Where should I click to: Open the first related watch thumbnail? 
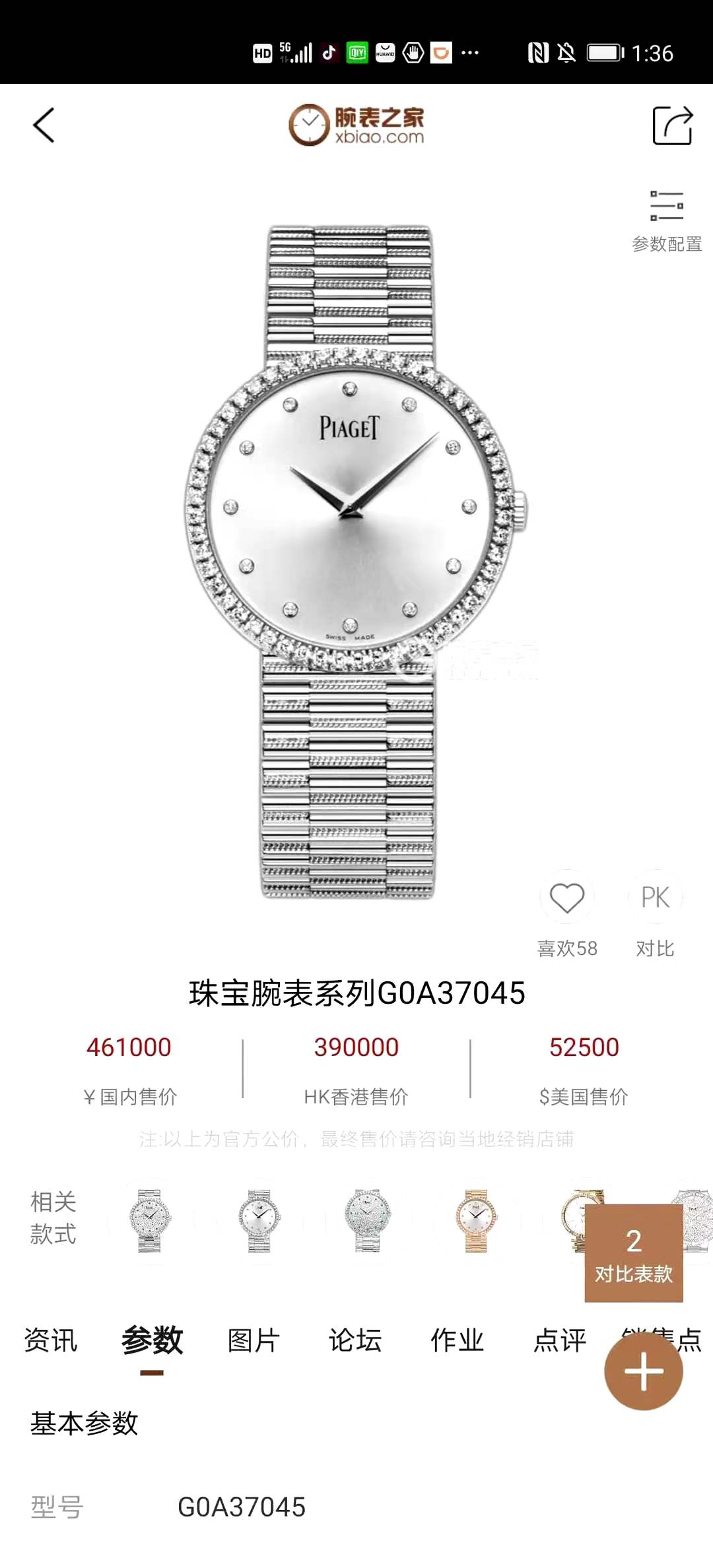pos(150,1220)
